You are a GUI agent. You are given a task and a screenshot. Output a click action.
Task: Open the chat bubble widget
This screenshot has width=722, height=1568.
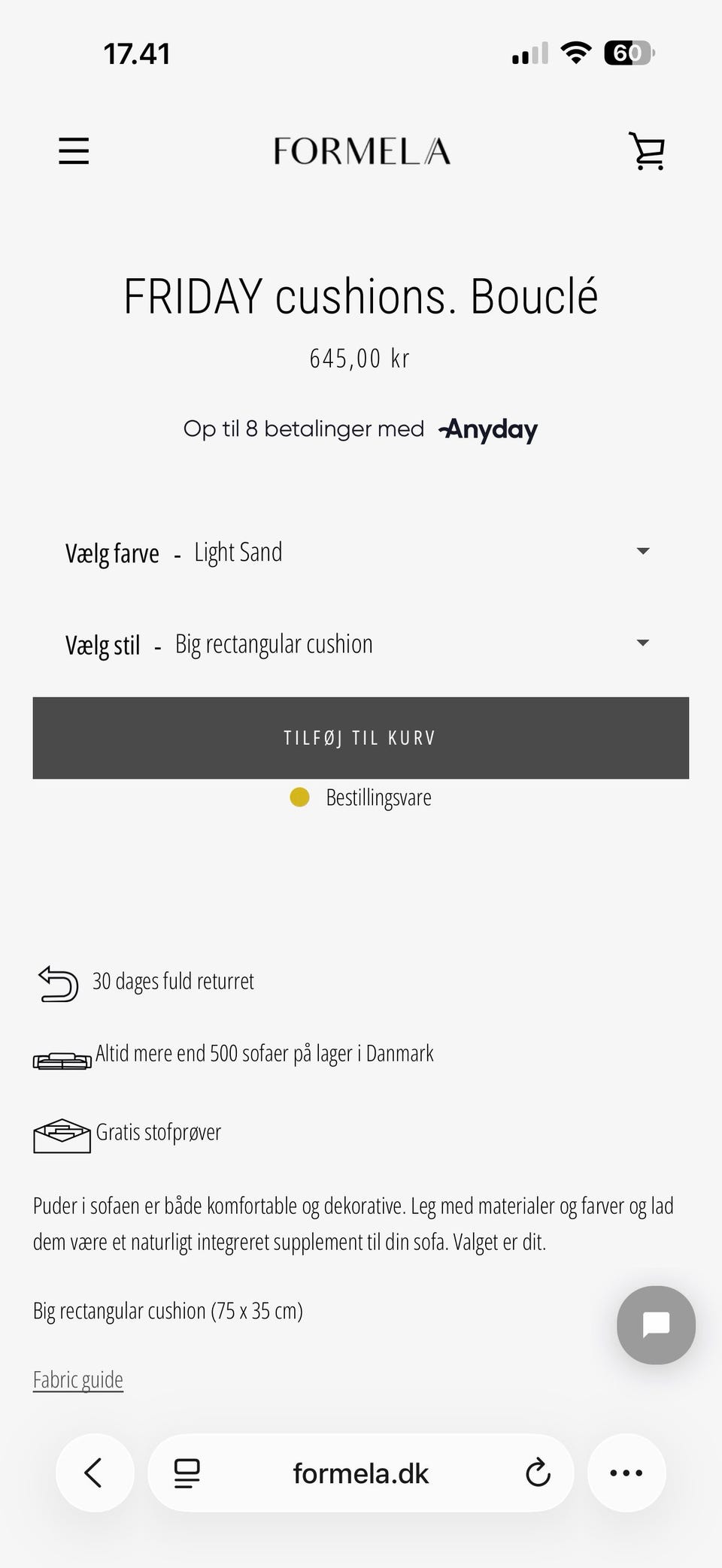(656, 1325)
